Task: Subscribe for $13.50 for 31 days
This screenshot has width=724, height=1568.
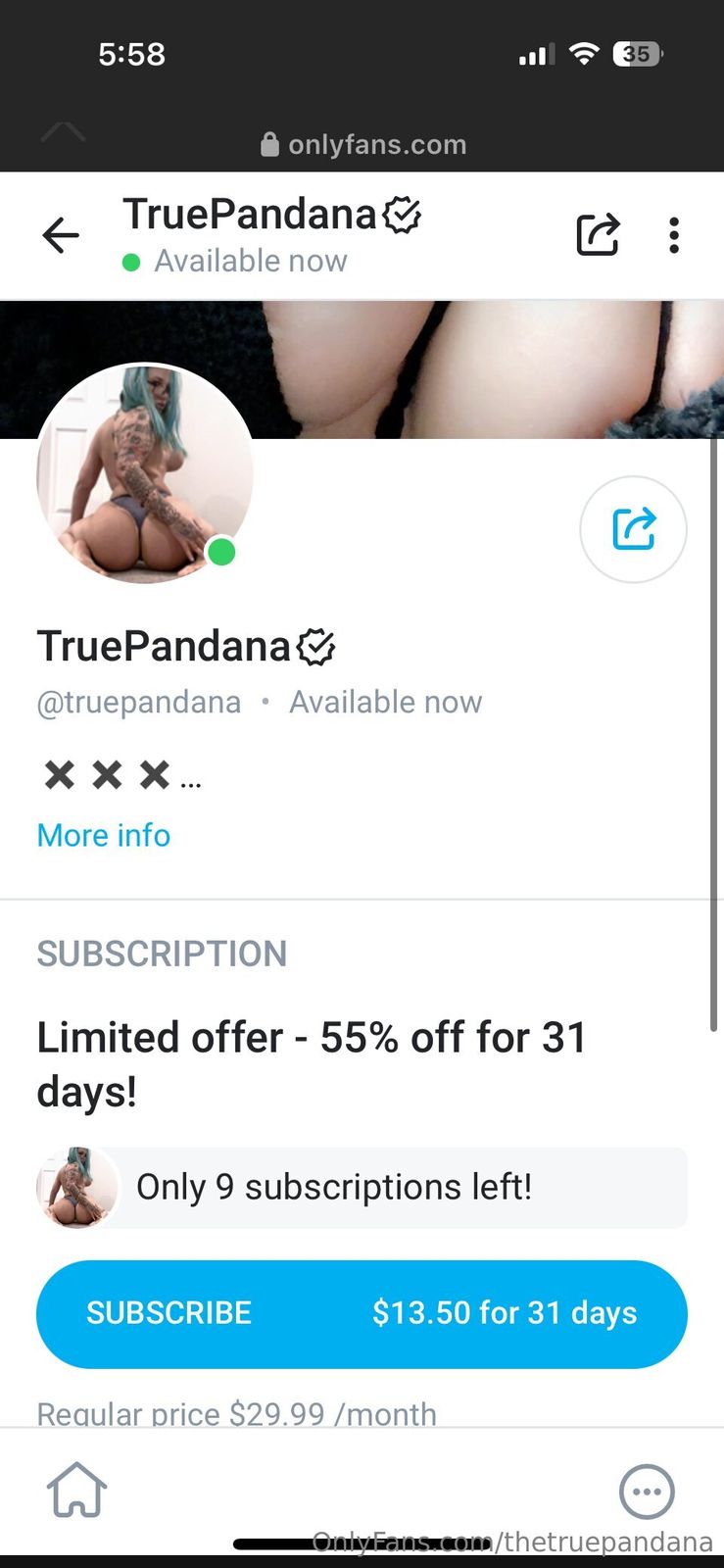Action: pyautogui.click(x=362, y=1313)
